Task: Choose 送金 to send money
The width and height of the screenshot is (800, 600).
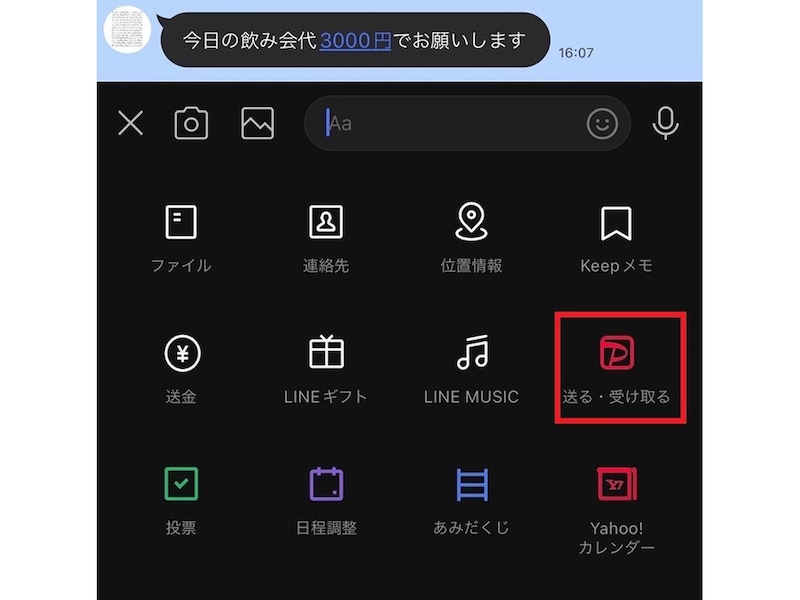Action: click(181, 368)
